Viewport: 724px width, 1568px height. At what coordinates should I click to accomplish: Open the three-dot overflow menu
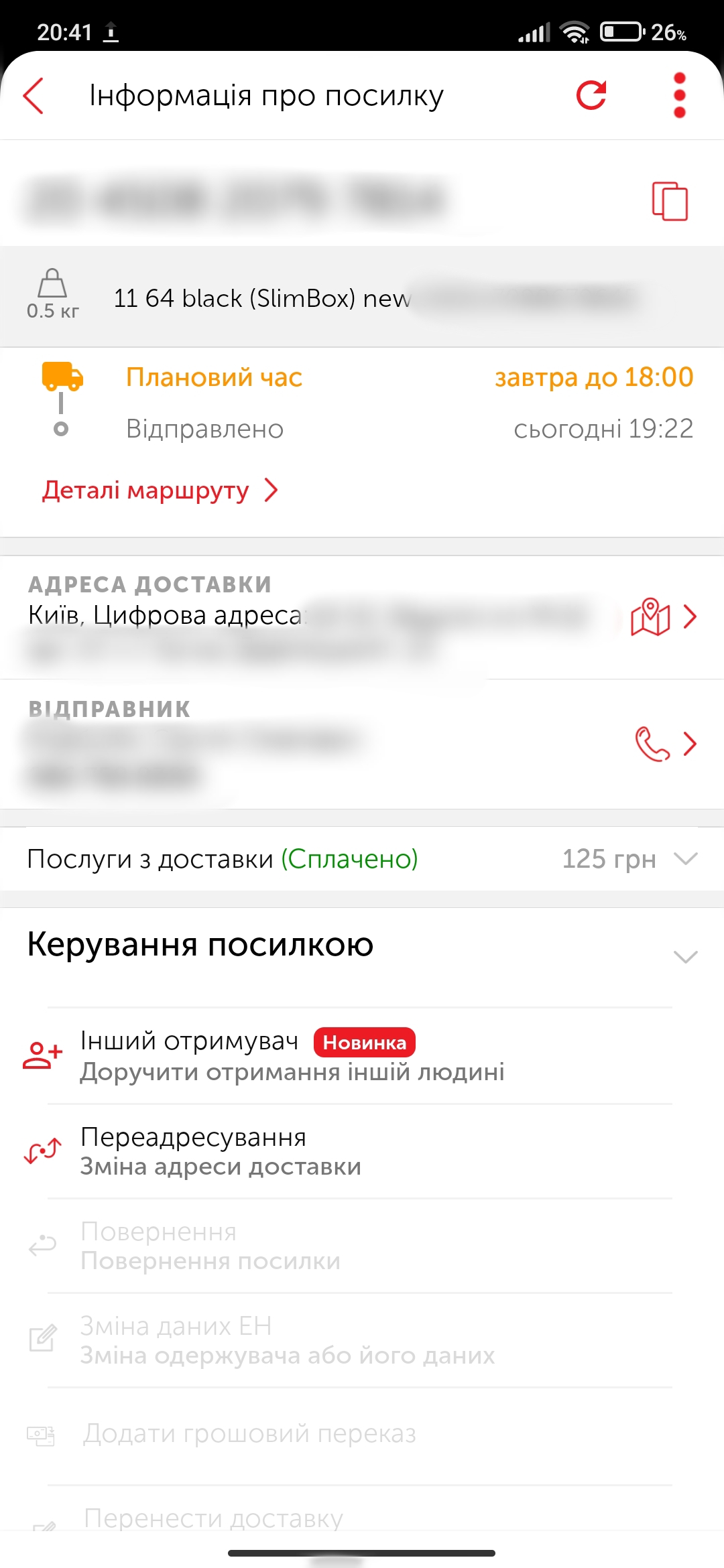[679, 95]
